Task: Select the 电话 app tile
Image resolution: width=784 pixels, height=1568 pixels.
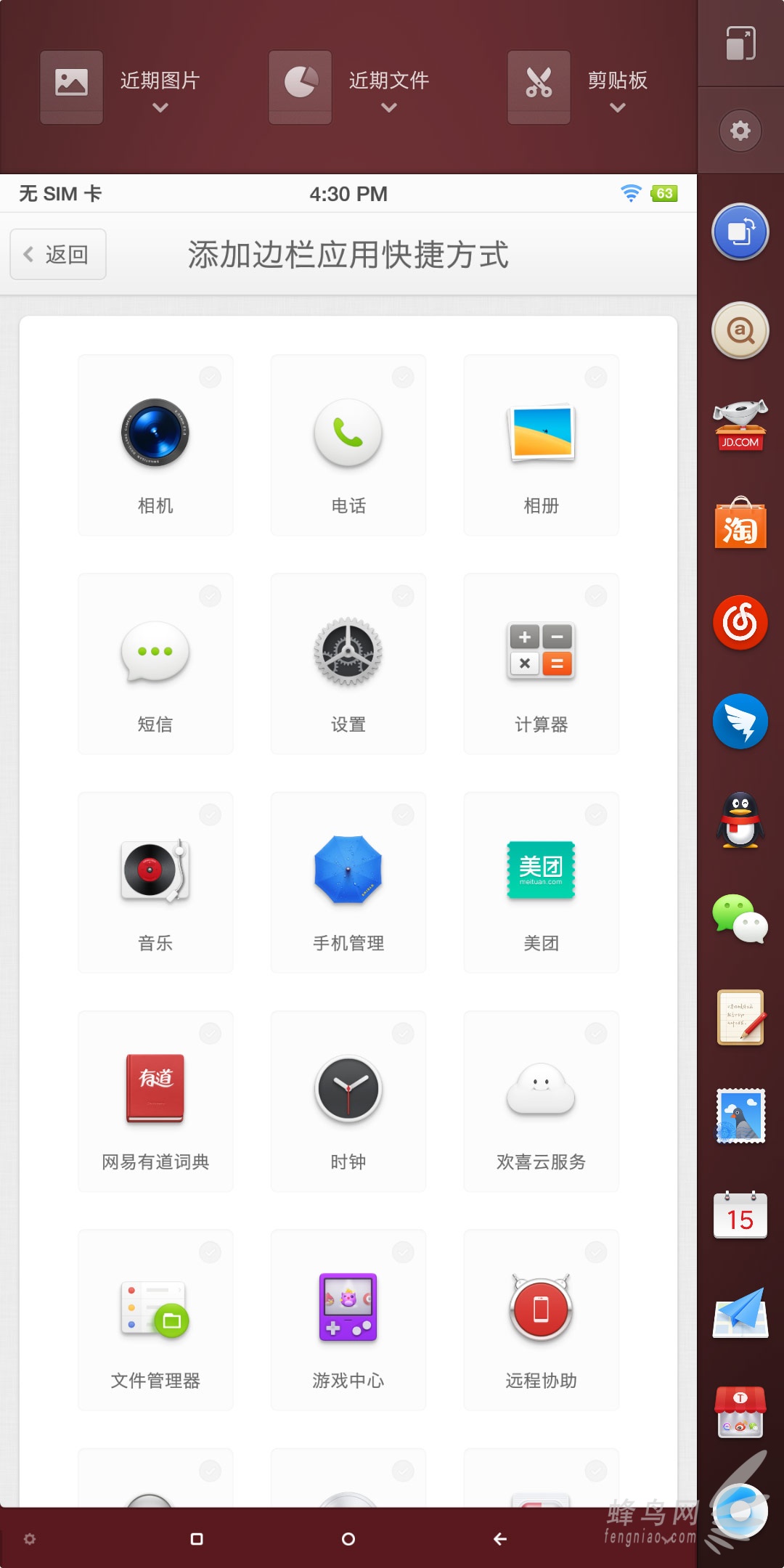Action: pyautogui.click(x=348, y=445)
